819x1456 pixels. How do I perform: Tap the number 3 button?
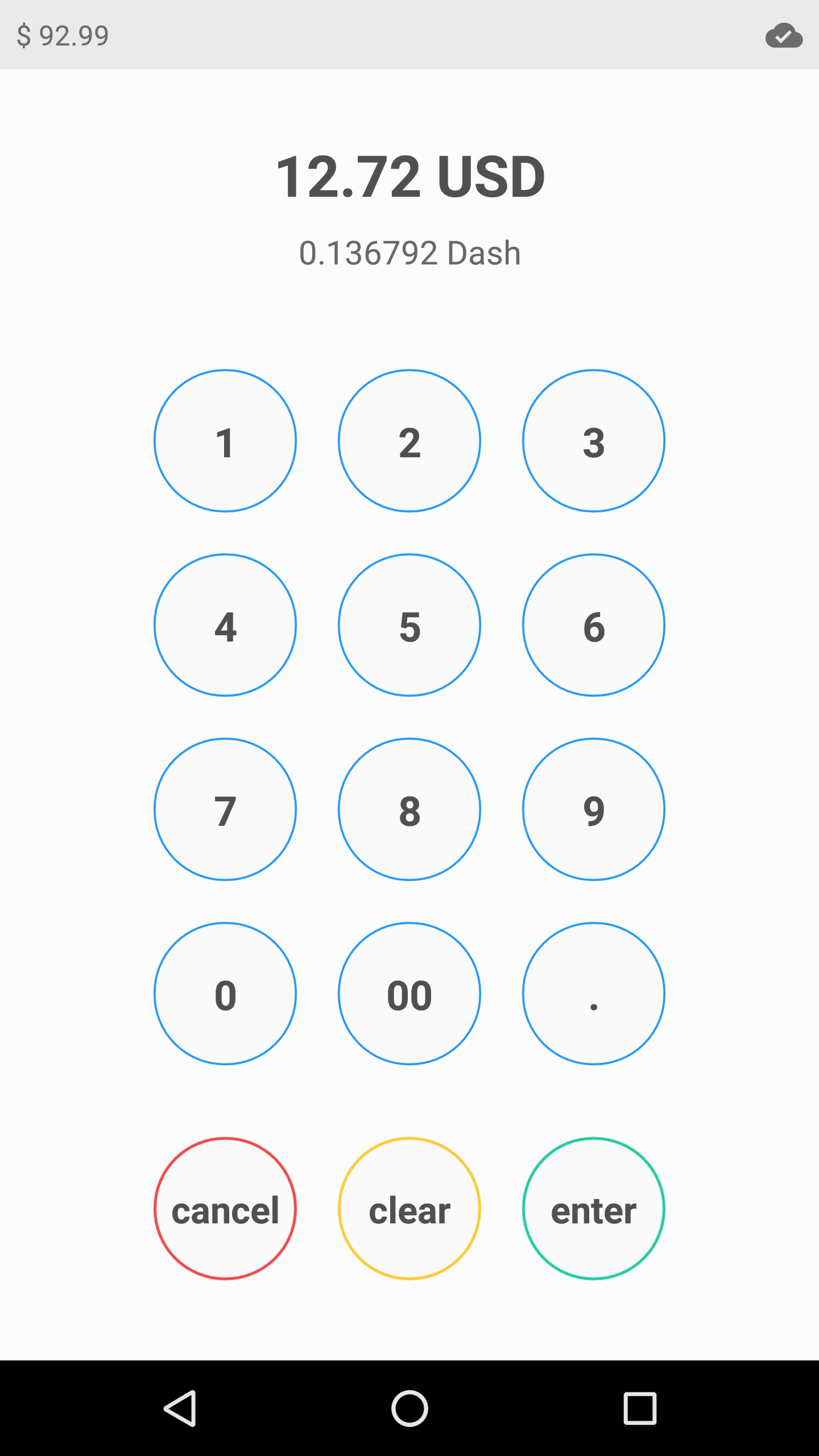point(594,441)
